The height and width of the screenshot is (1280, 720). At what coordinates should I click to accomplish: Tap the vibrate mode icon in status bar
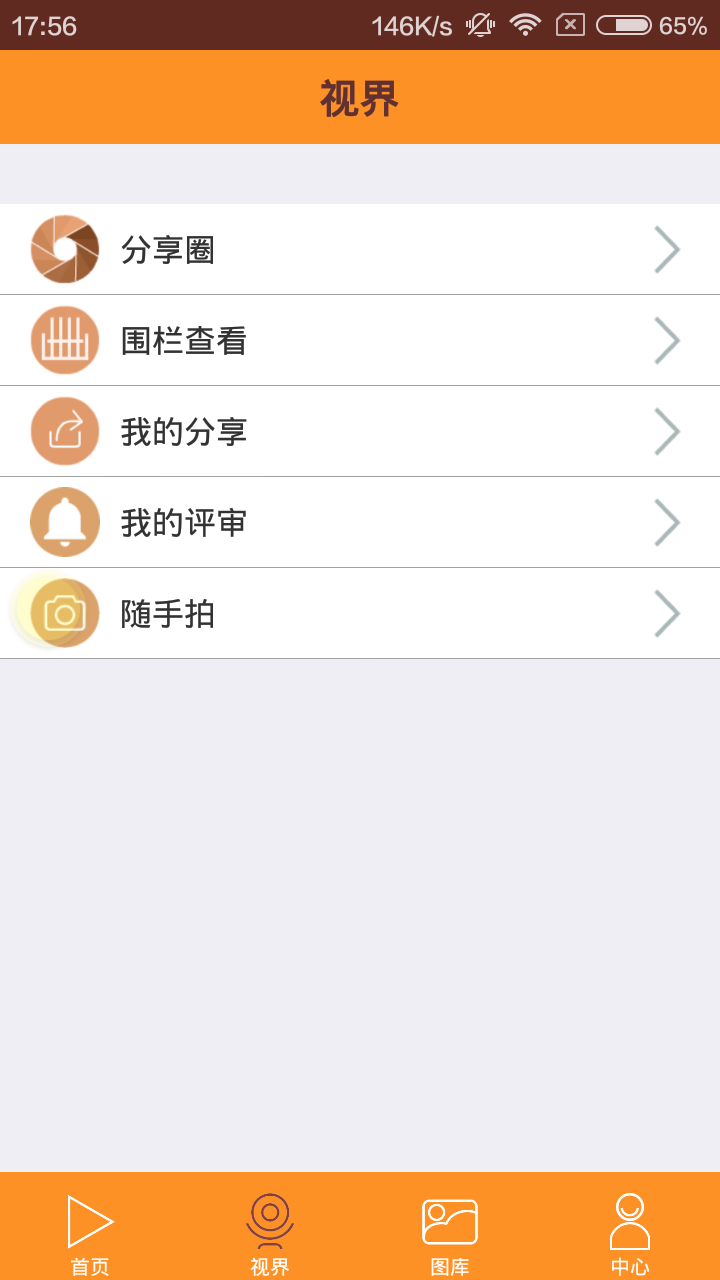click(x=480, y=24)
